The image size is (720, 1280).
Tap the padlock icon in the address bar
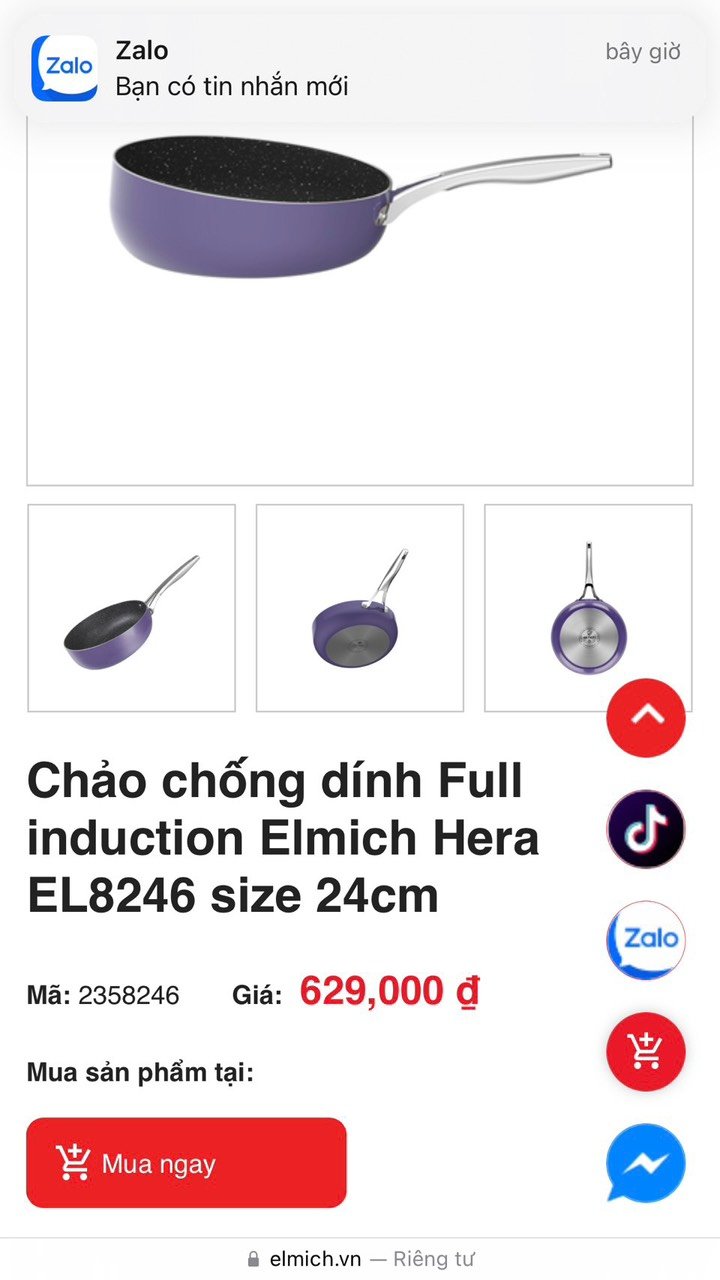pos(252,1258)
